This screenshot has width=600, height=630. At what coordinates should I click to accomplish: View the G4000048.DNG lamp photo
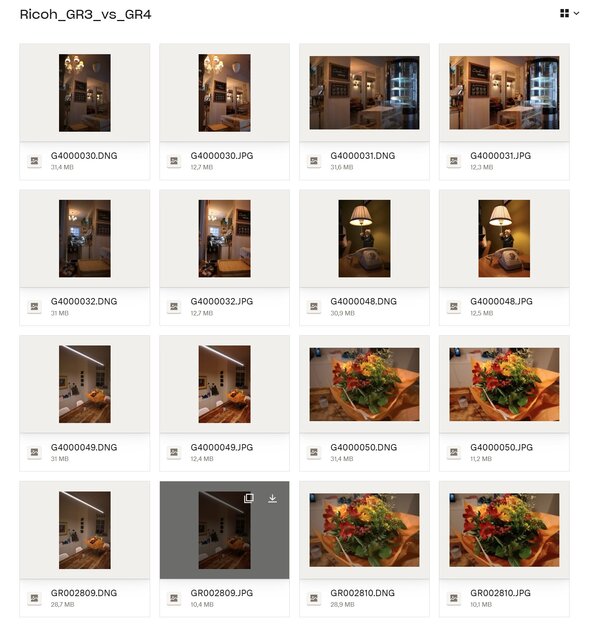point(364,239)
